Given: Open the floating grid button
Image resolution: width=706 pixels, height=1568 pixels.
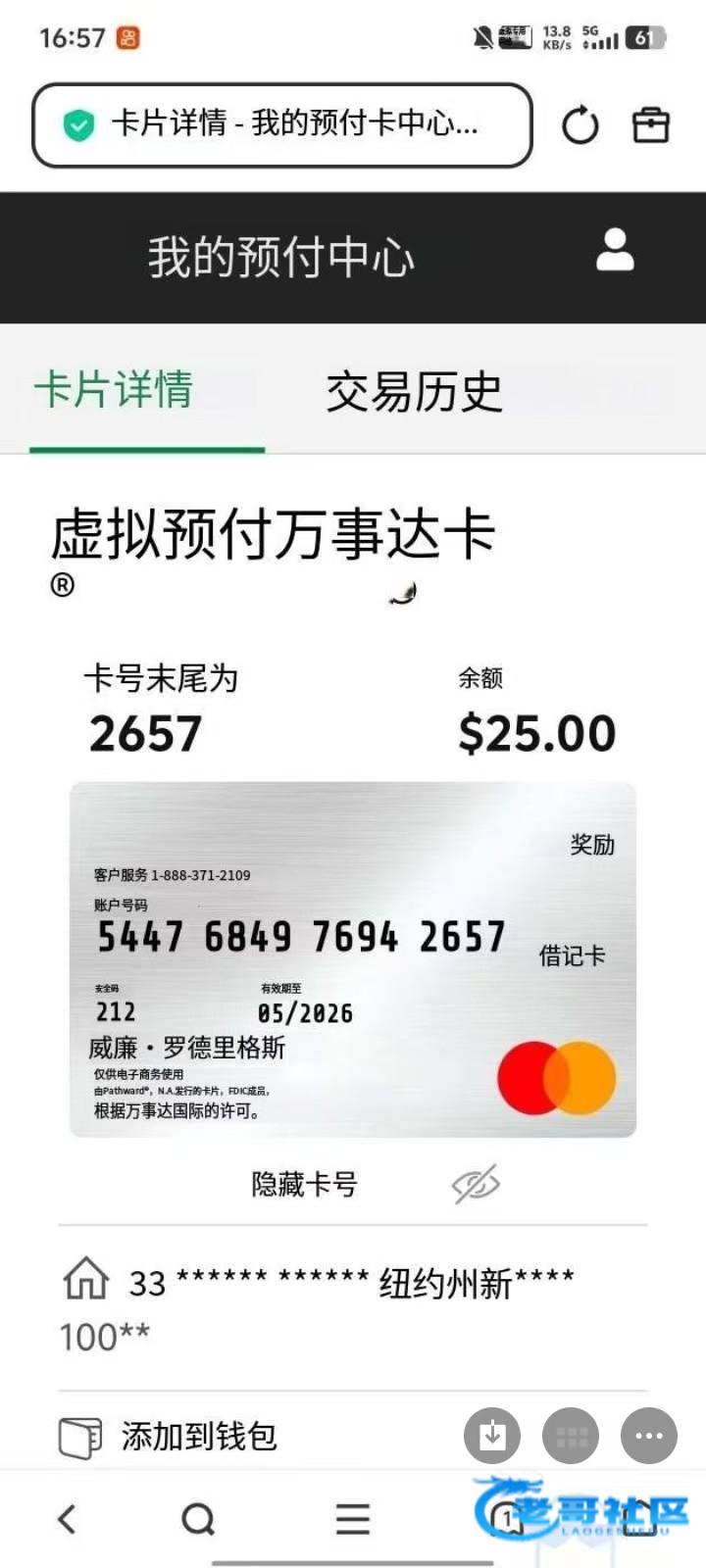Looking at the screenshot, I should [x=571, y=1436].
